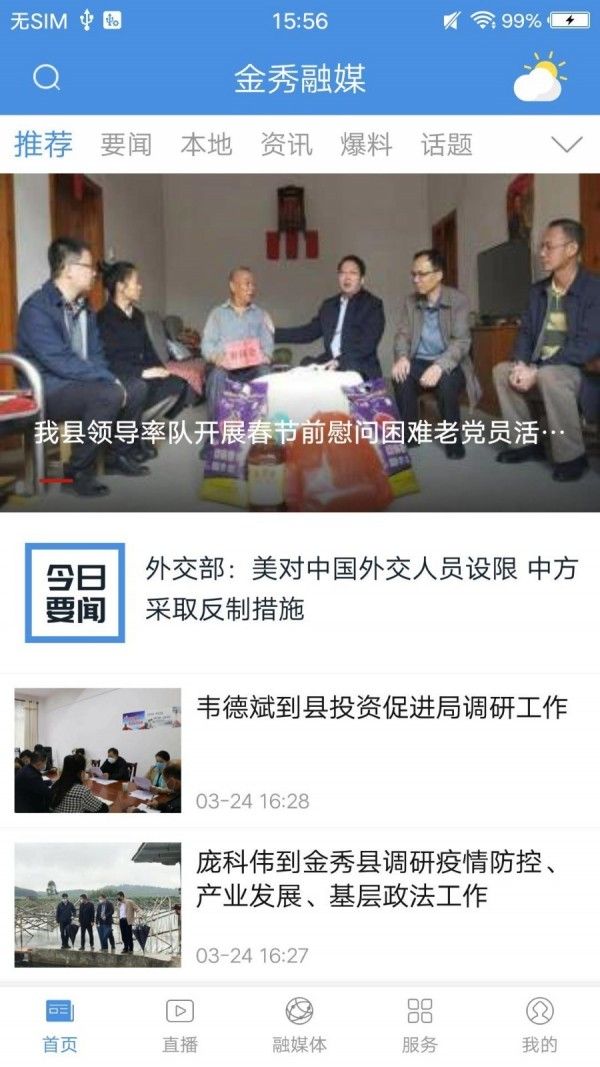Read the 外交部 headline in 今日要闻
600x1067 pixels.
[361, 589]
